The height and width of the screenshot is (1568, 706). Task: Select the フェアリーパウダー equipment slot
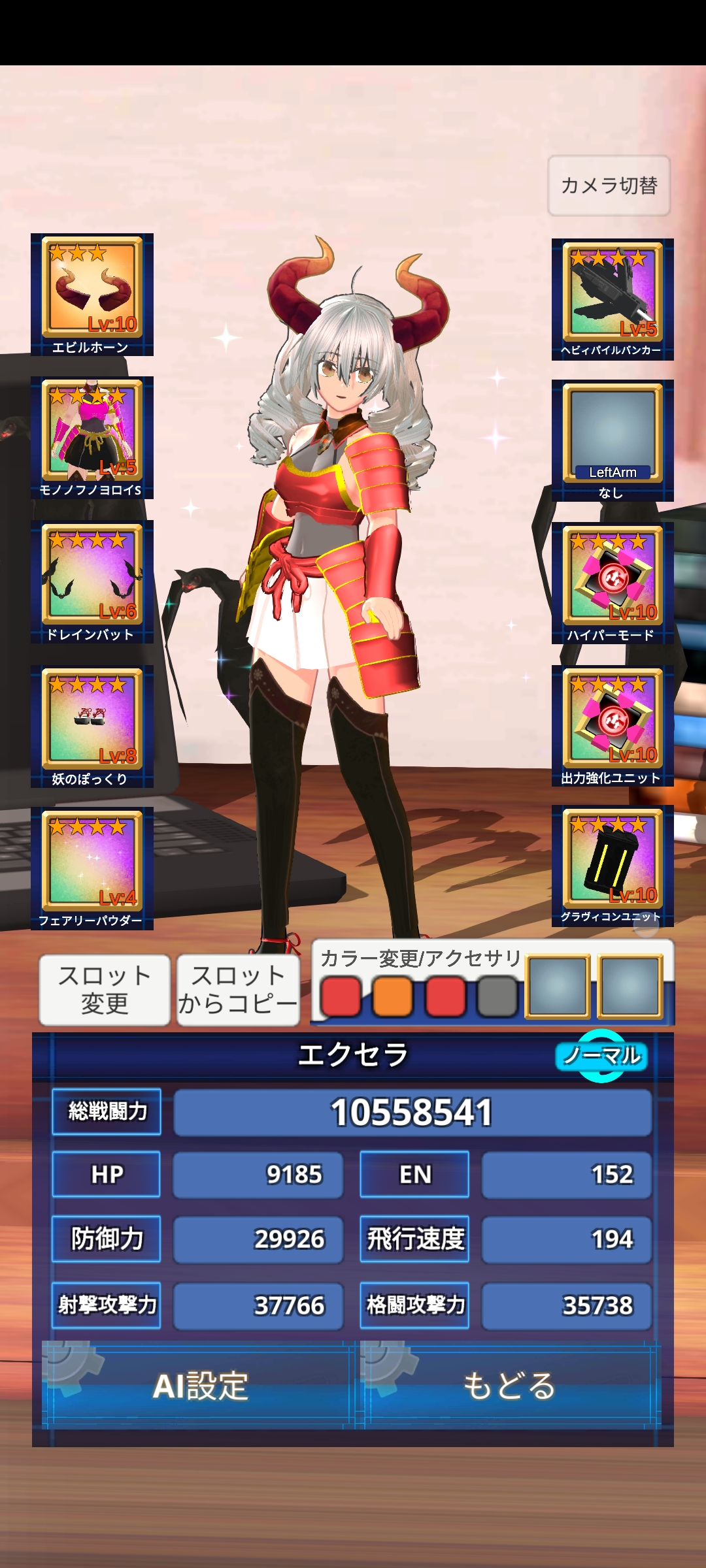point(92,868)
